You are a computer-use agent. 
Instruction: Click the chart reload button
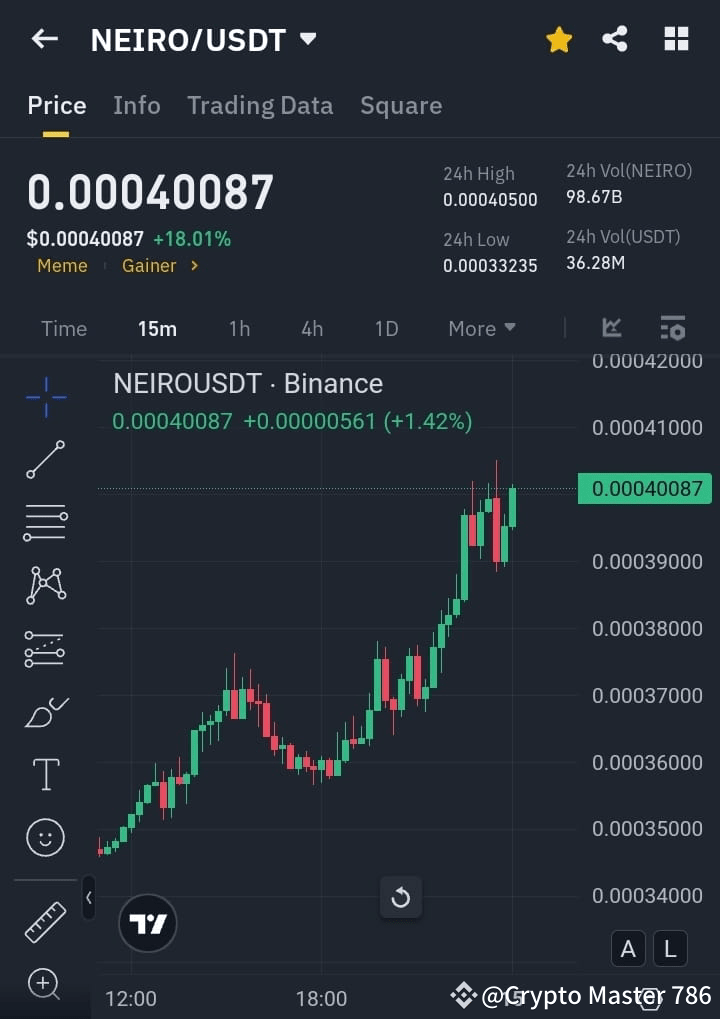coord(400,897)
